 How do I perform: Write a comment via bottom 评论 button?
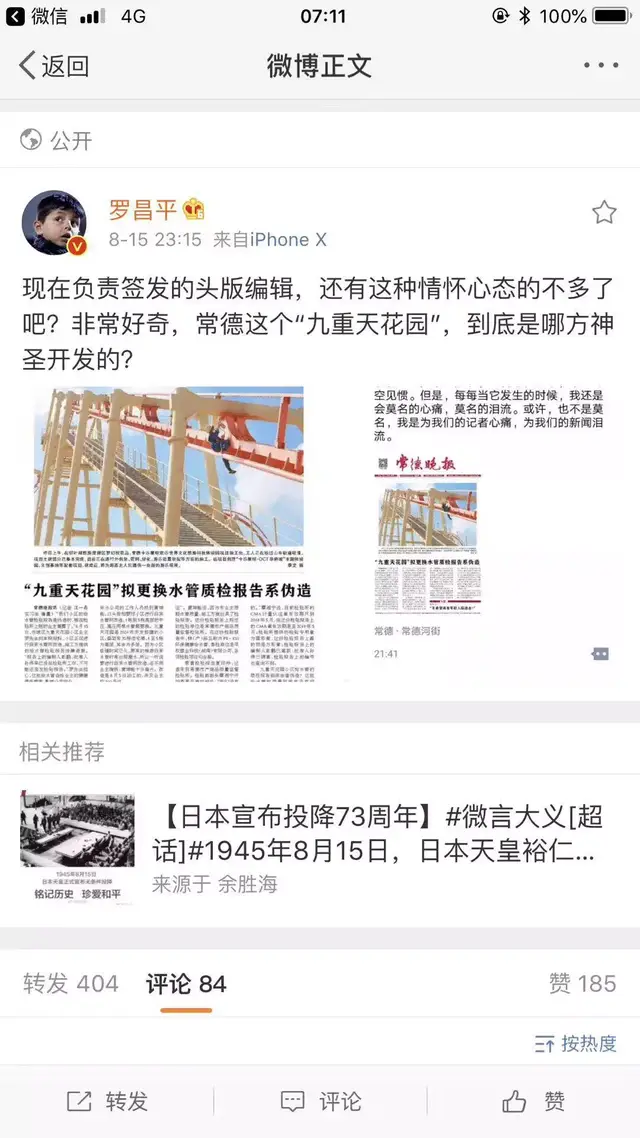click(x=320, y=1102)
